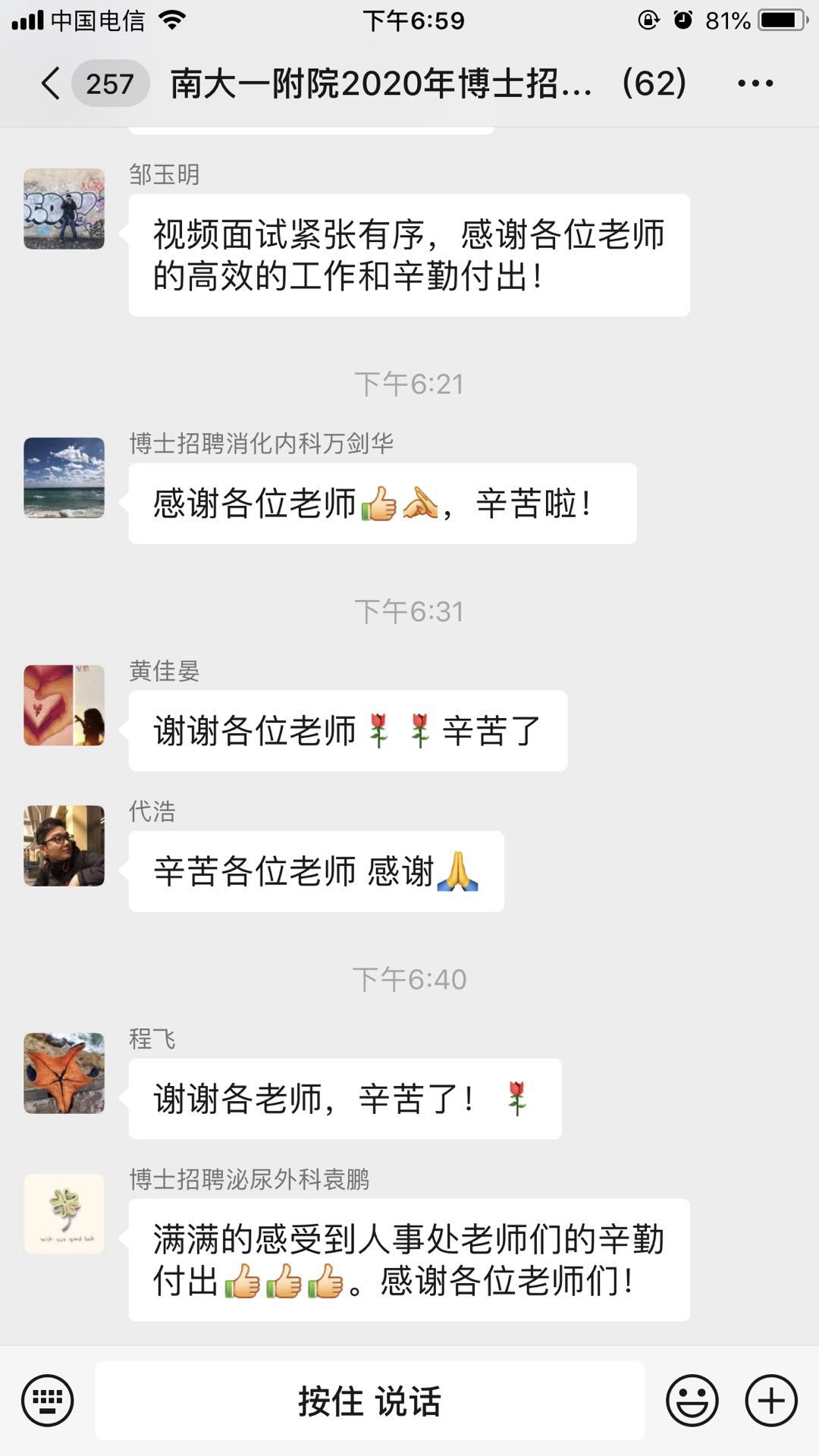The height and width of the screenshot is (1456, 819).
Task: Open 代浩's avatar
Action: click(64, 846)
